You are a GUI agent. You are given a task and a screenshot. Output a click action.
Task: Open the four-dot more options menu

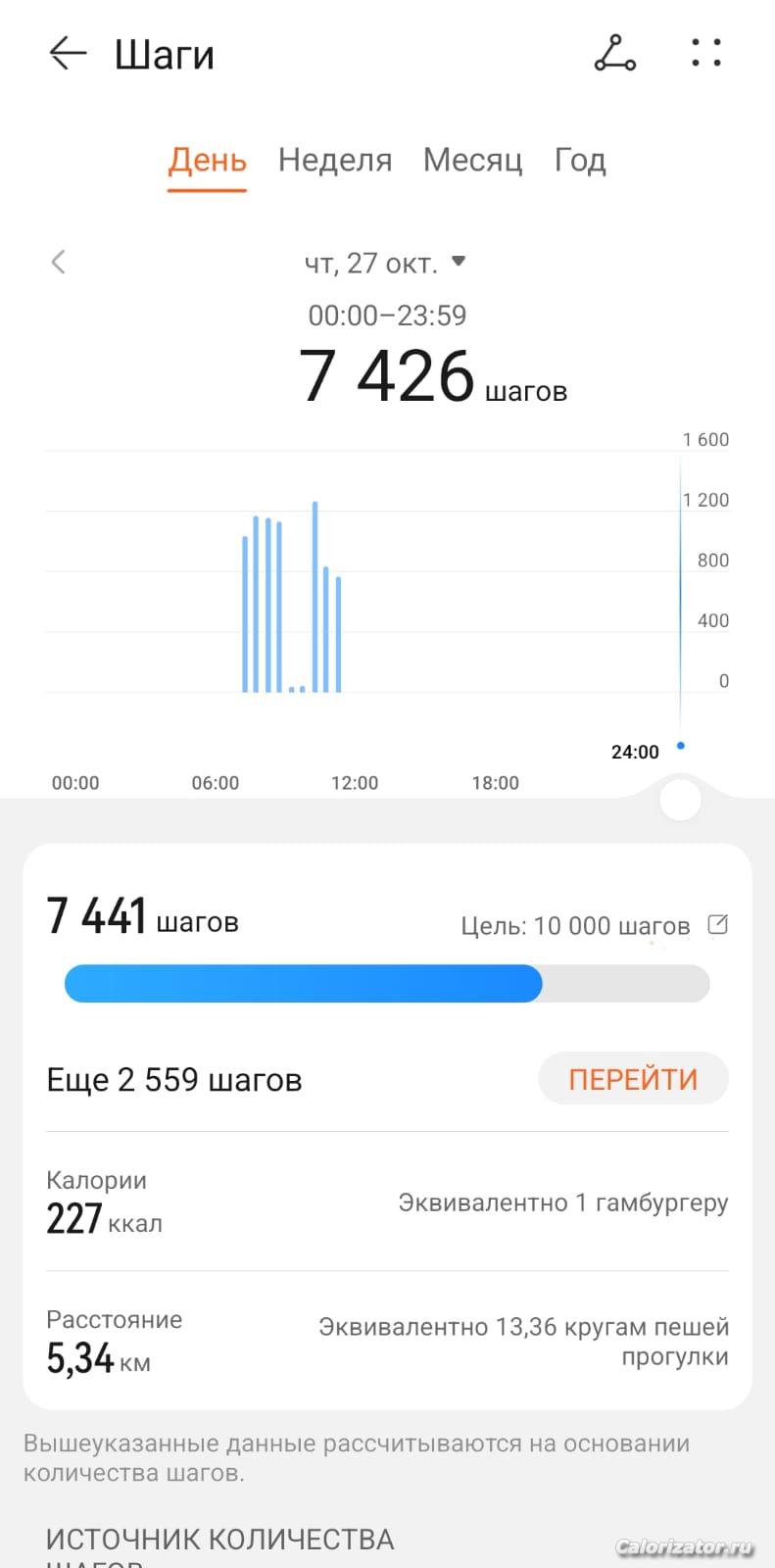tap(705, 54)
